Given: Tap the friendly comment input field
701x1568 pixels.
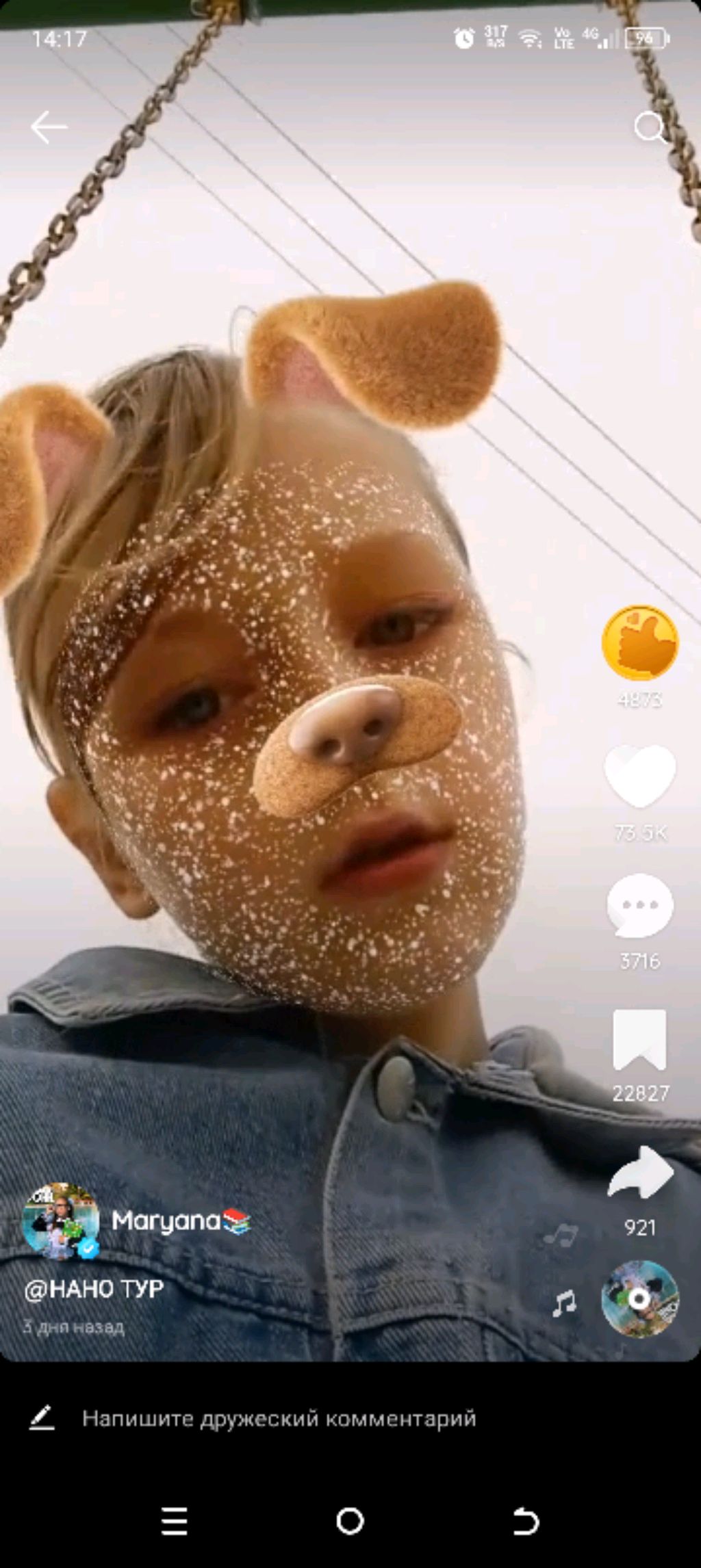Looking at the screenshot, I should click(x=279, y=1418).
